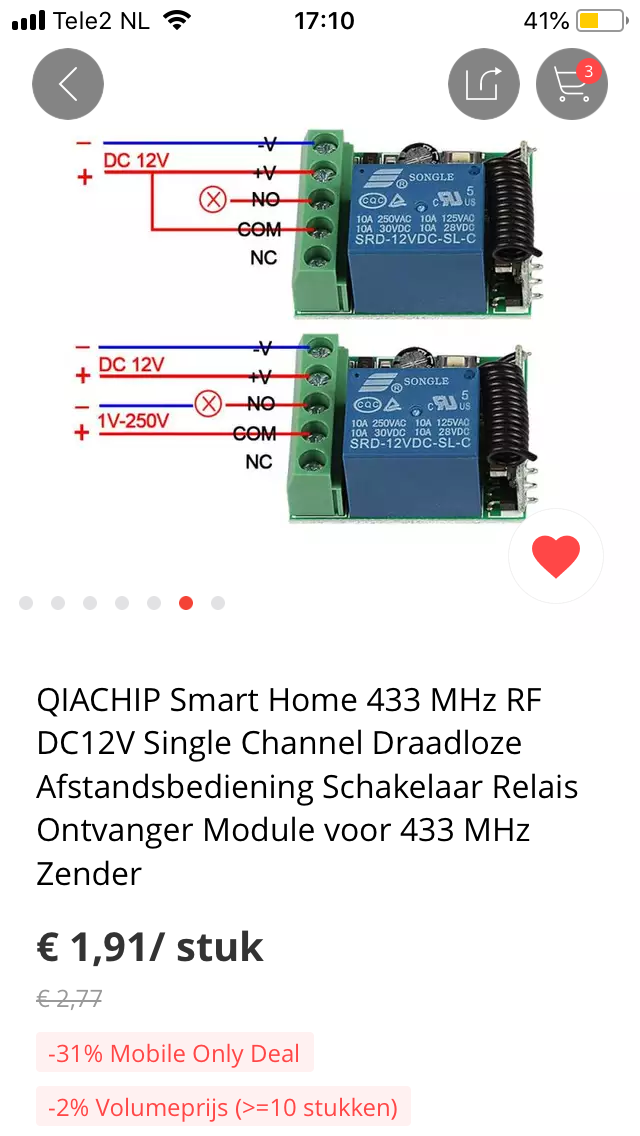
Task: Tap the -31% Mobile Only Deal tag
Action: (x=175, y=1053)
